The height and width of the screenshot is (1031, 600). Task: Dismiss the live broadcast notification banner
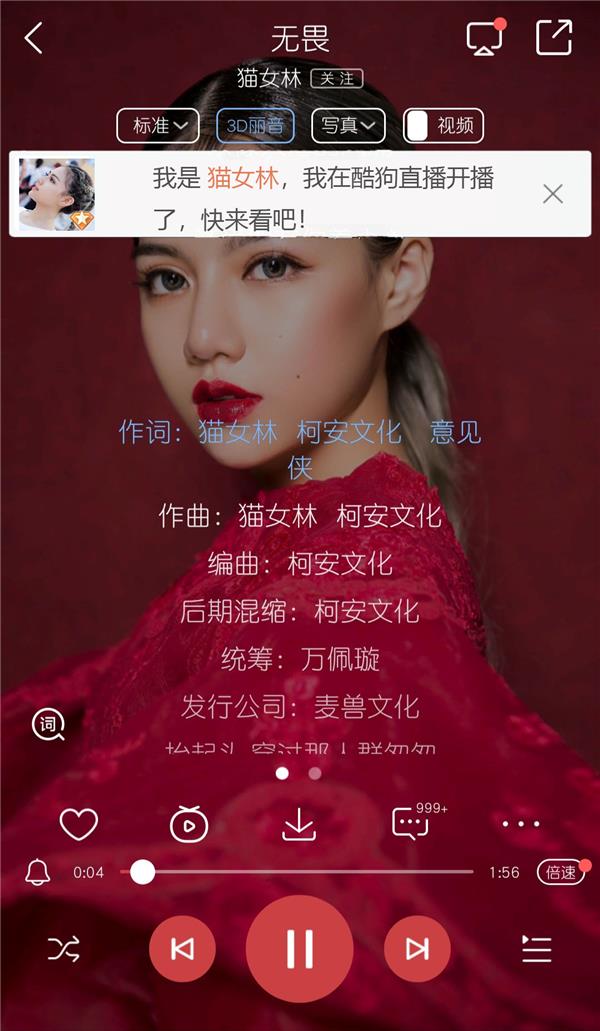[553, 194]
